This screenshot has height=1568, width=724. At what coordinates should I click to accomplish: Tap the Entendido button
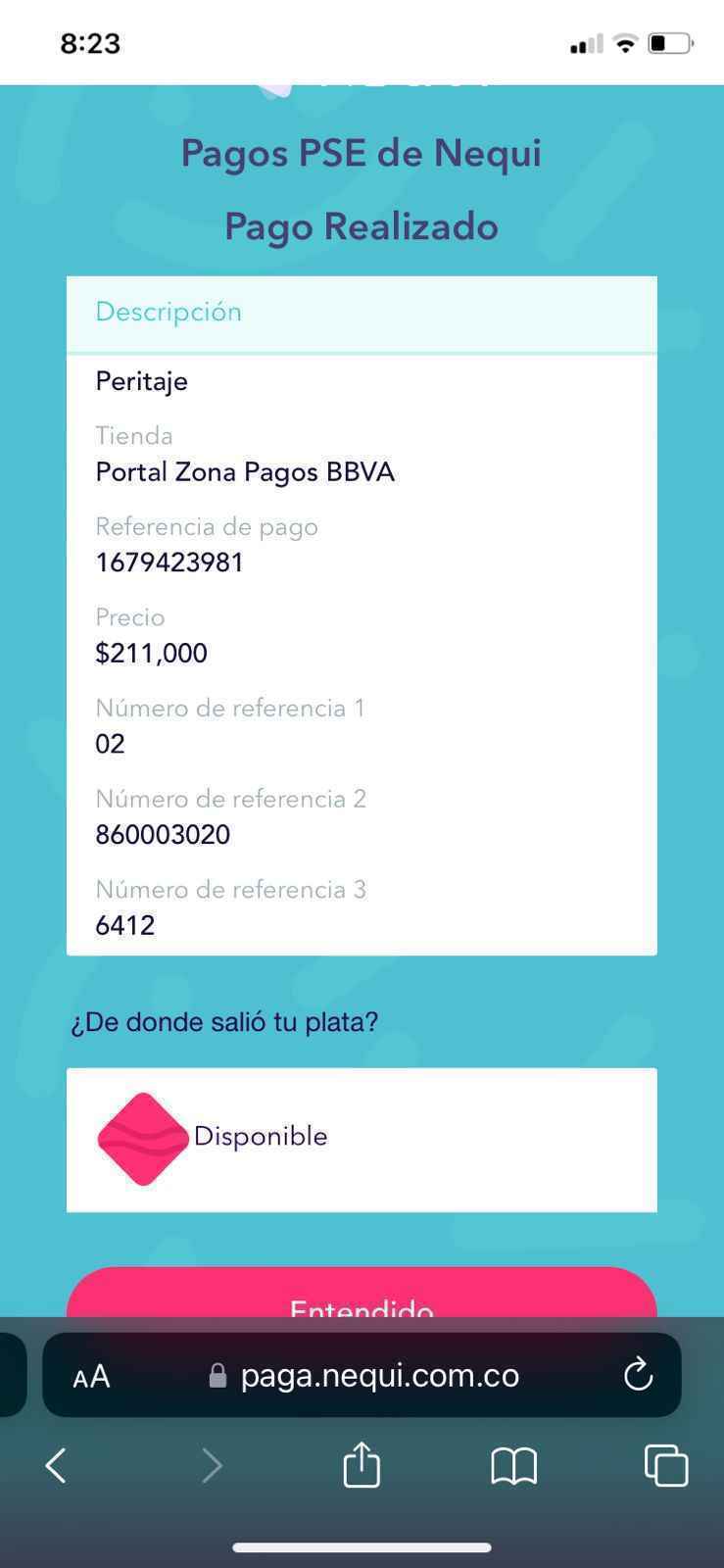pyautogui.click(x=362, y=1296)
